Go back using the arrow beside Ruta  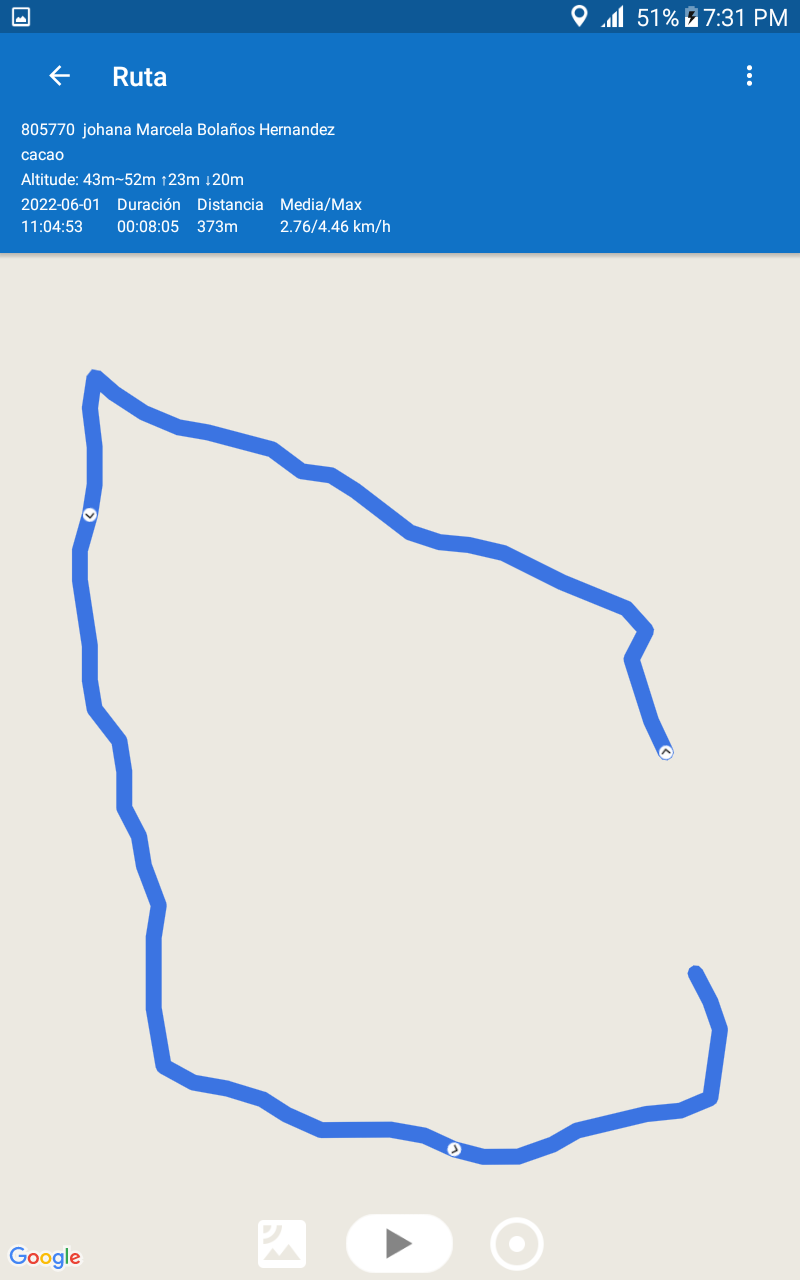59,76
